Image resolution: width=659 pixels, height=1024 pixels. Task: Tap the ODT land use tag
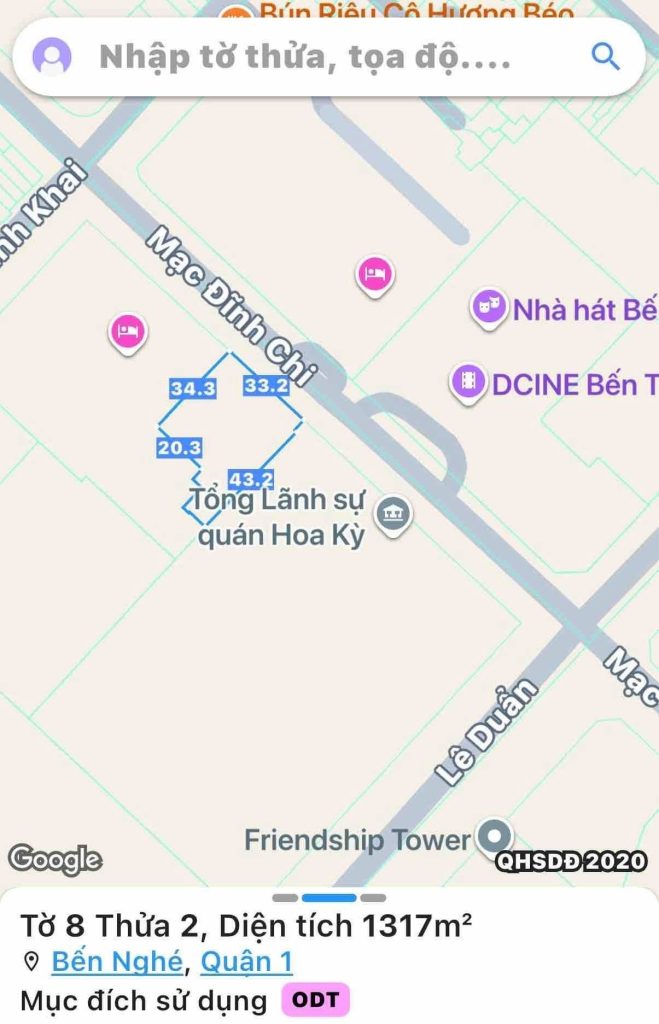pyautogui.click(x=315, y=1000)
